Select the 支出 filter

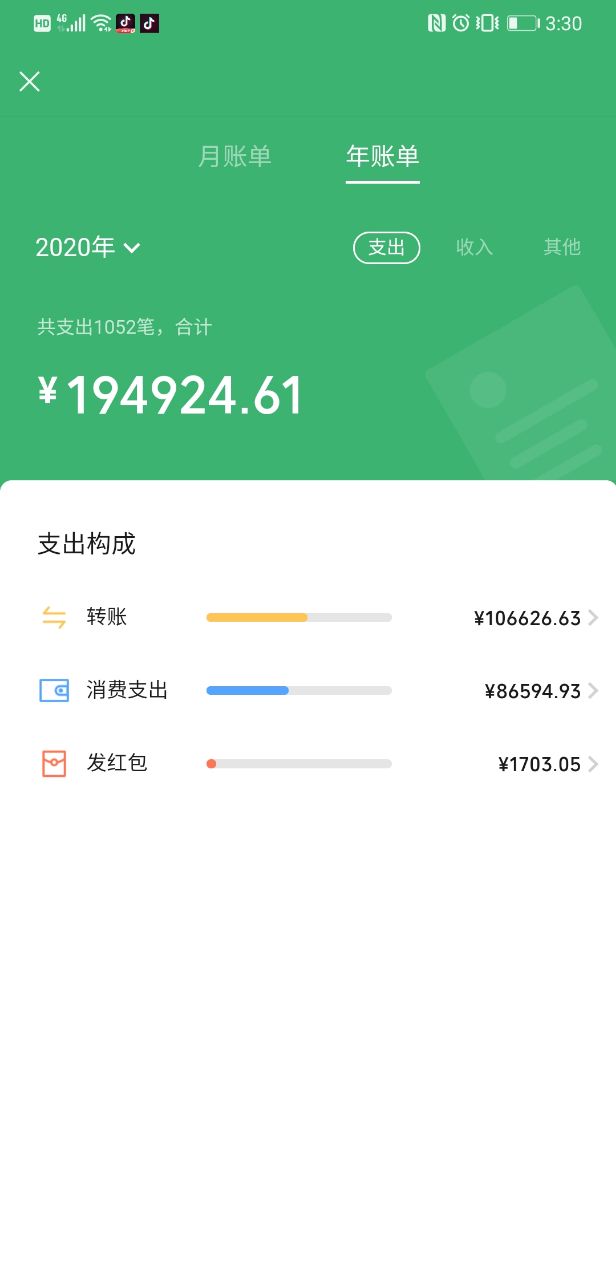click(386, 248)
